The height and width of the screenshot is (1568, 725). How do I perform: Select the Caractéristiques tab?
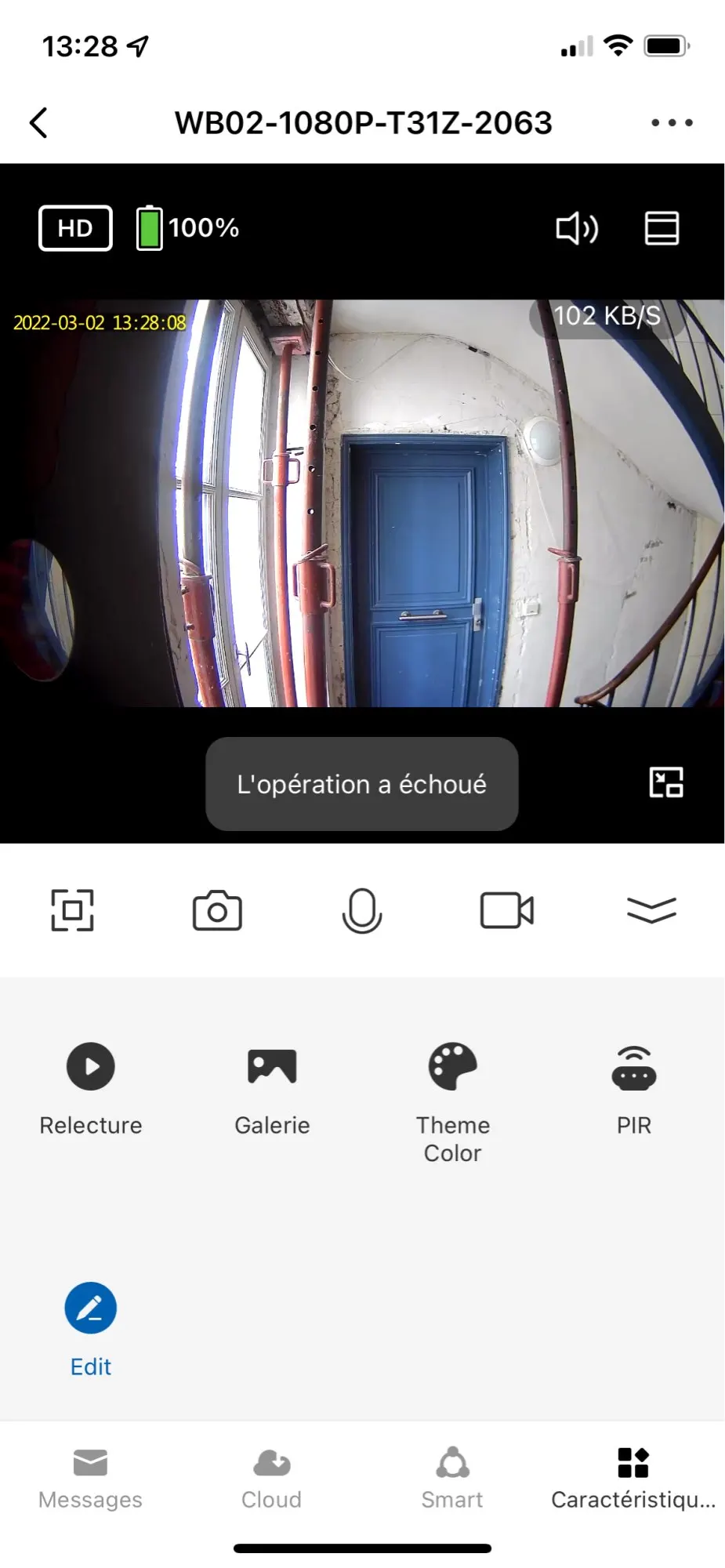pos(633,1479)
